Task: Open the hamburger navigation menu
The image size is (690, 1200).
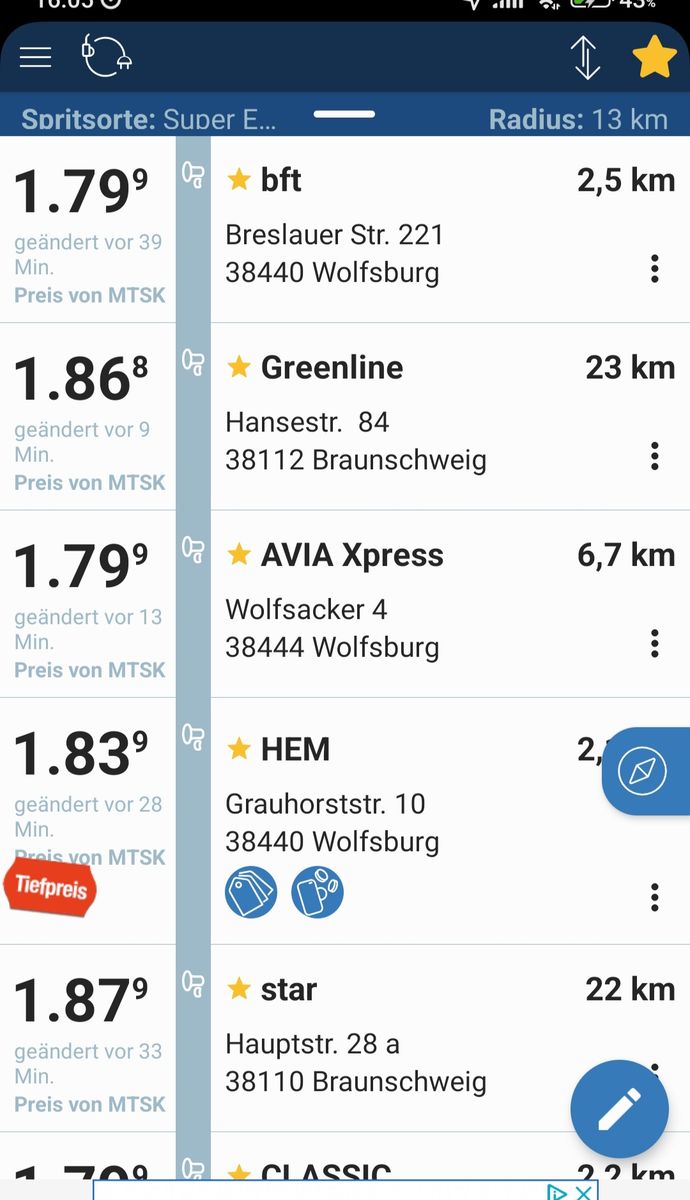Action: (x=35, y=57)
